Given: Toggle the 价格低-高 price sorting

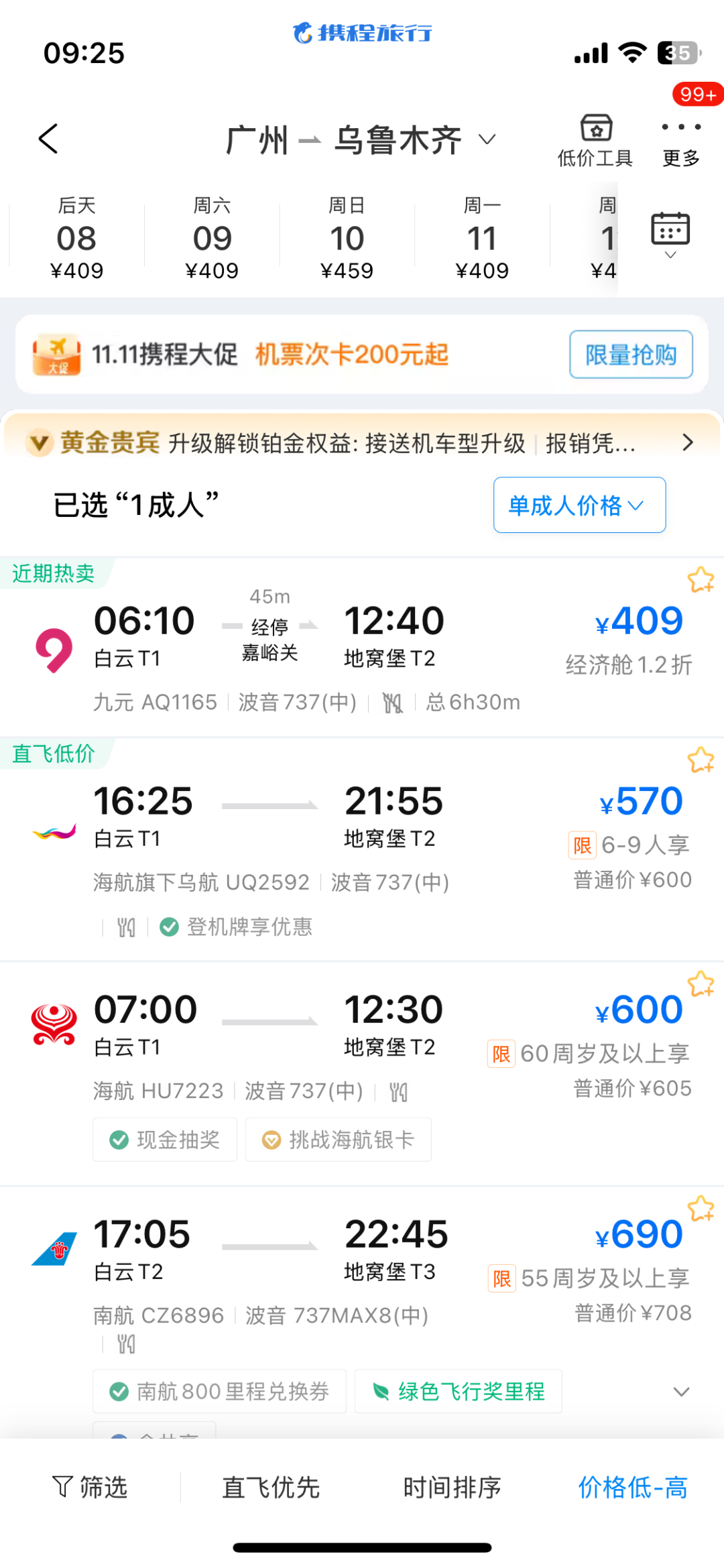Looking at the screenshot, I should point(633,1487).
